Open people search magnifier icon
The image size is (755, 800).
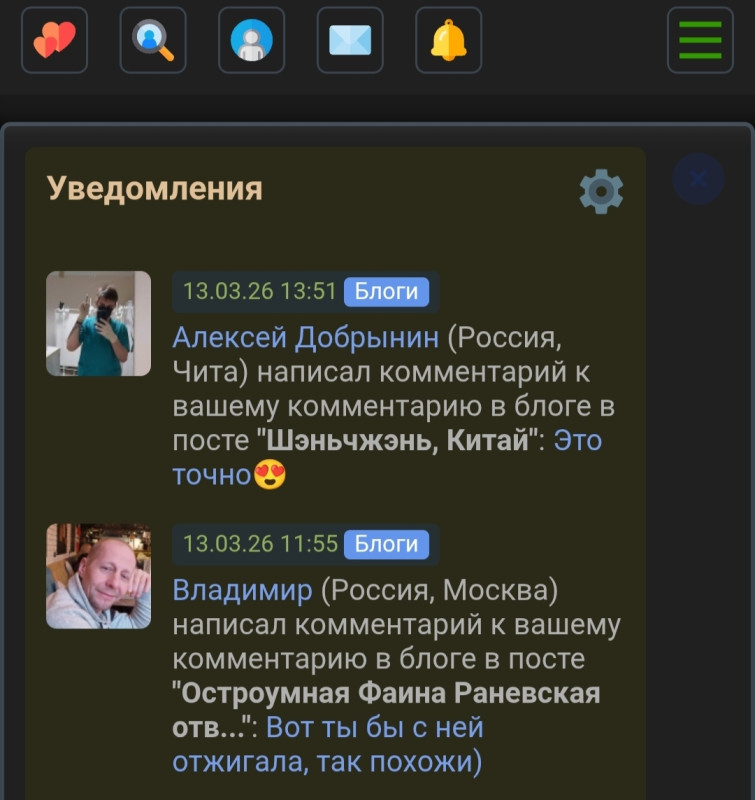pos(153,41)
